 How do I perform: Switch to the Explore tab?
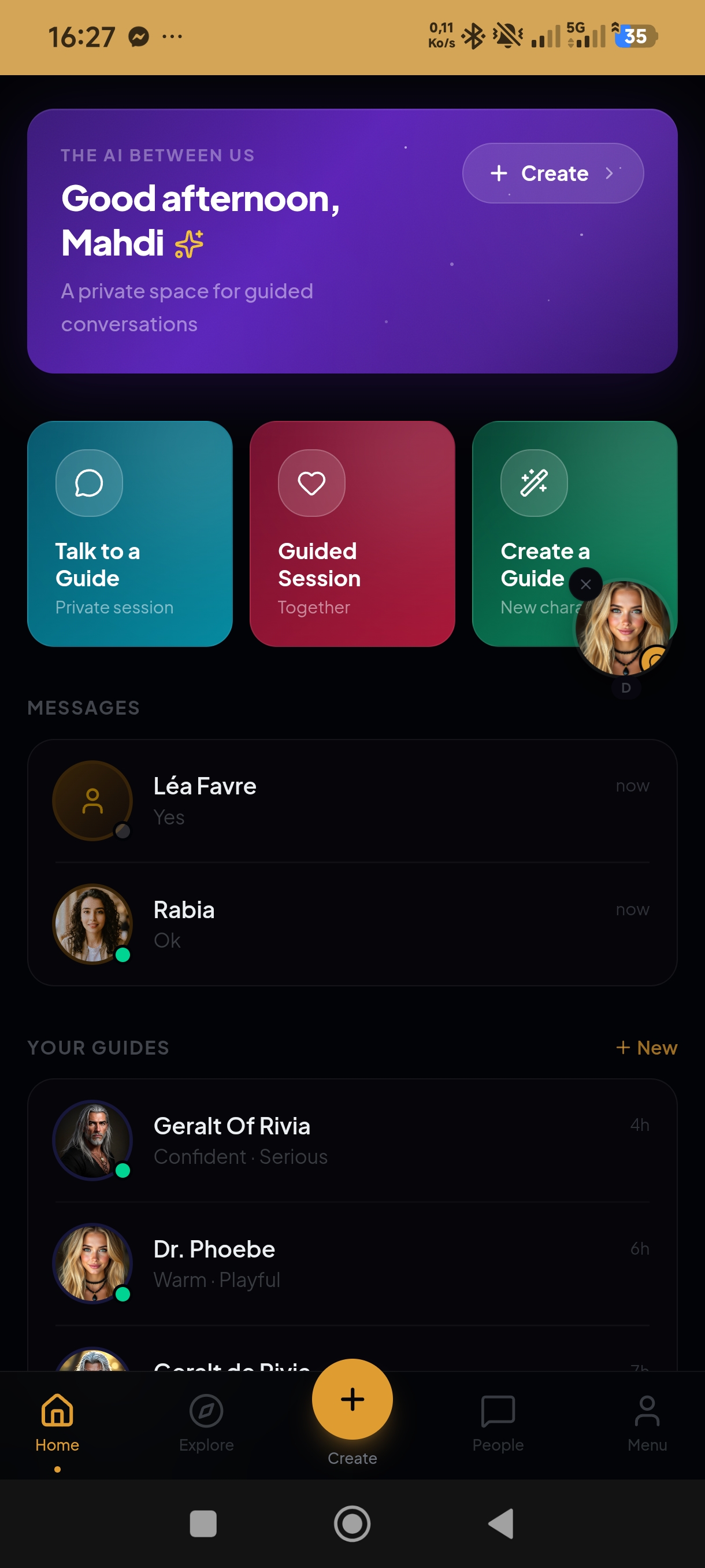[206, 1425]
